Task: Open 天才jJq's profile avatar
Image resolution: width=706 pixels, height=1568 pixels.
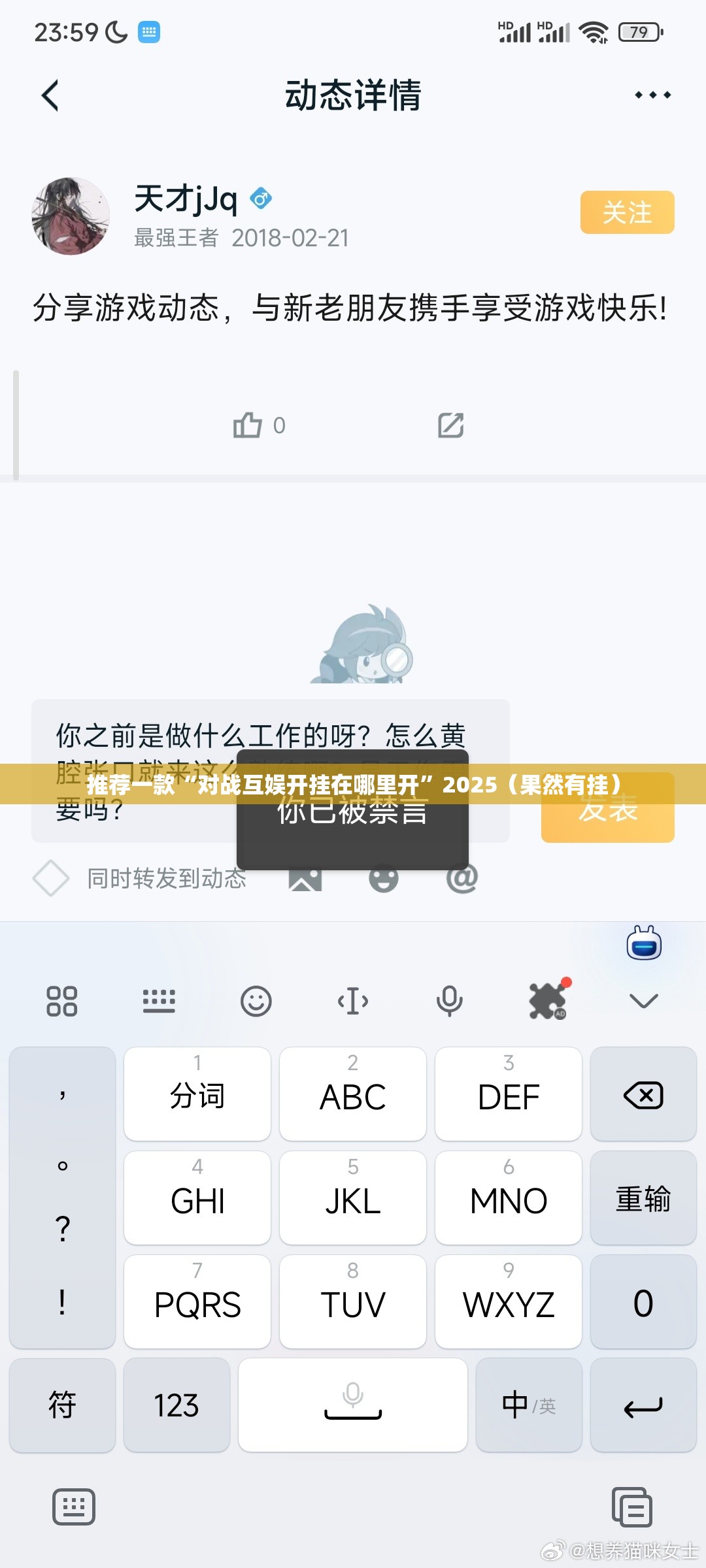Action: pos(71,216)
